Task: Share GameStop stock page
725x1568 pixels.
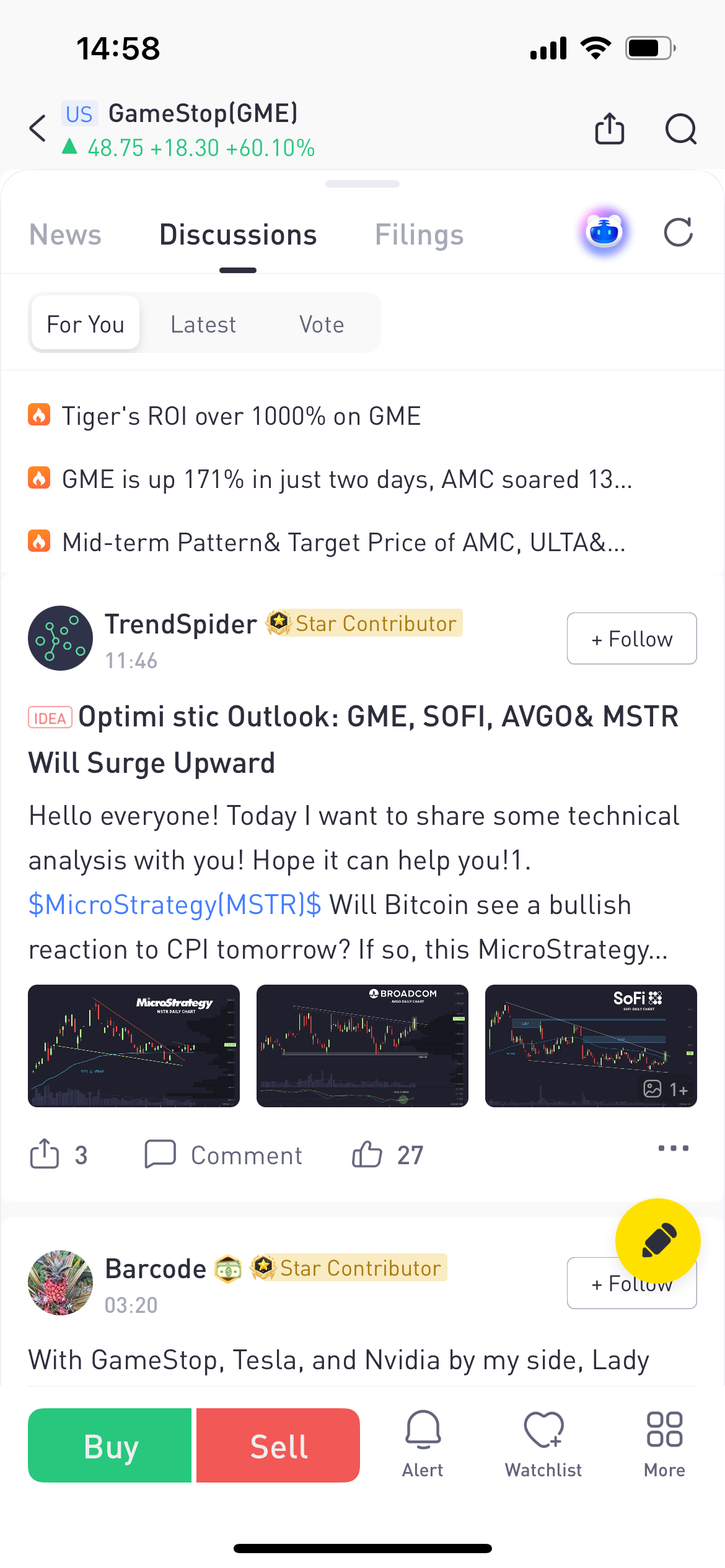Action: [x=609, y=129]
